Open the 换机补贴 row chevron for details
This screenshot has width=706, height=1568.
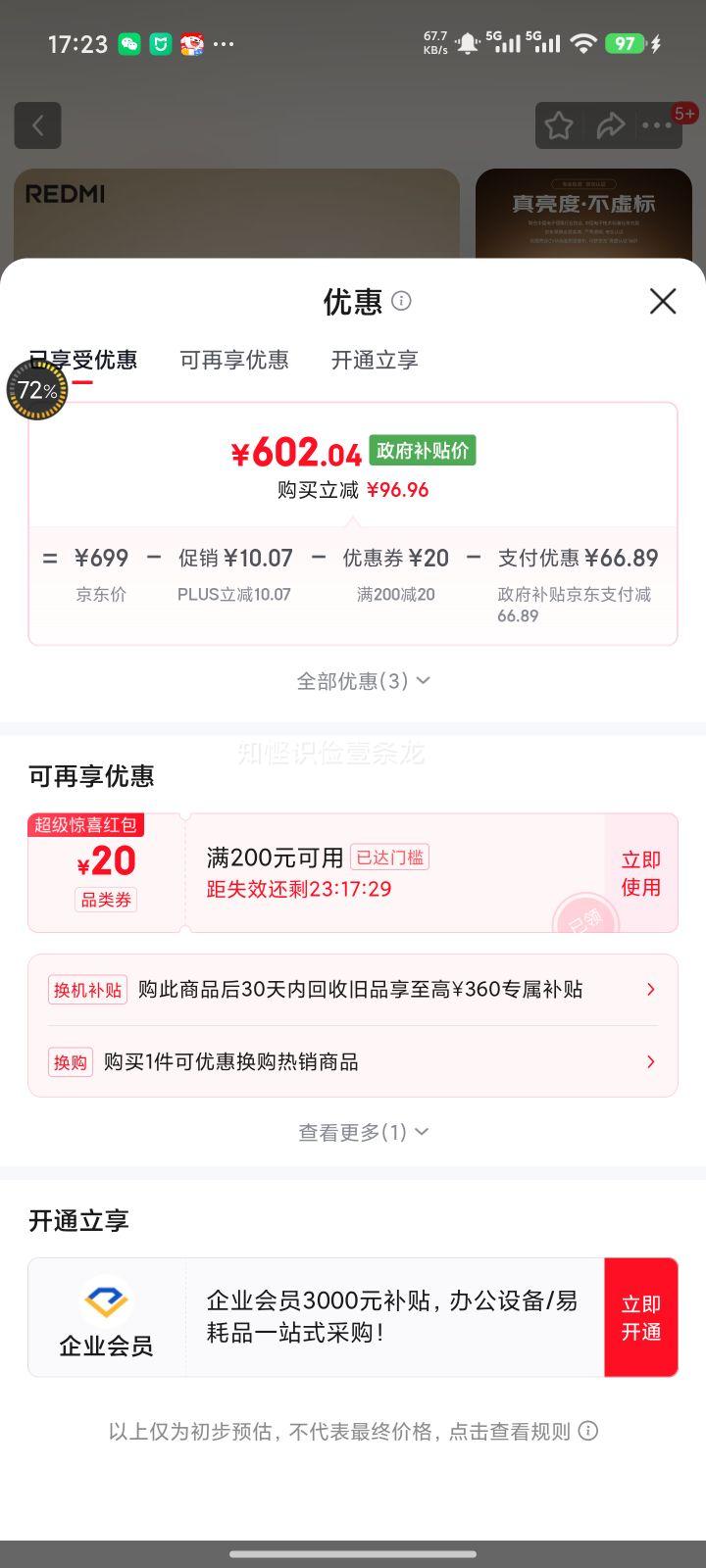click(649, 989)
